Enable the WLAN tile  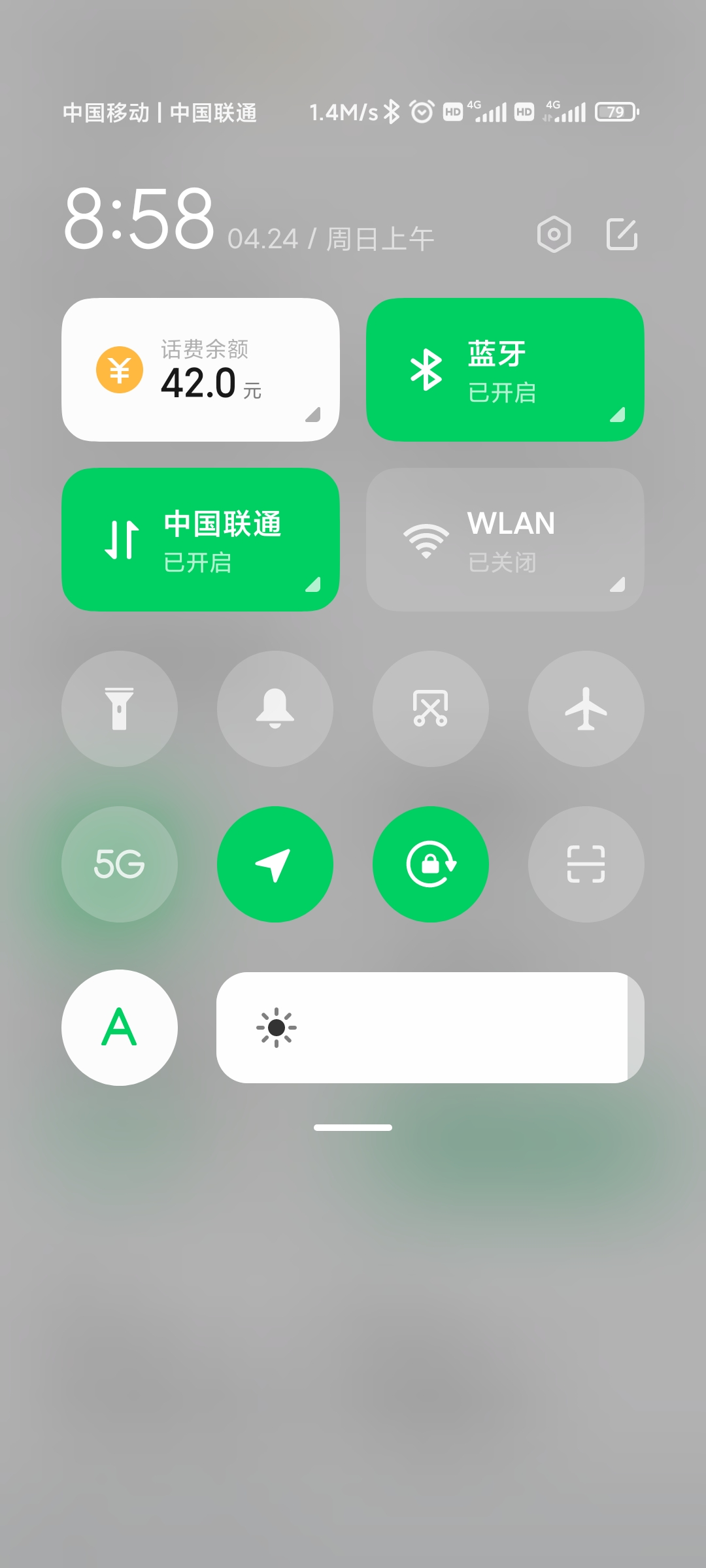pyautogui.click(x=505, y=540)
